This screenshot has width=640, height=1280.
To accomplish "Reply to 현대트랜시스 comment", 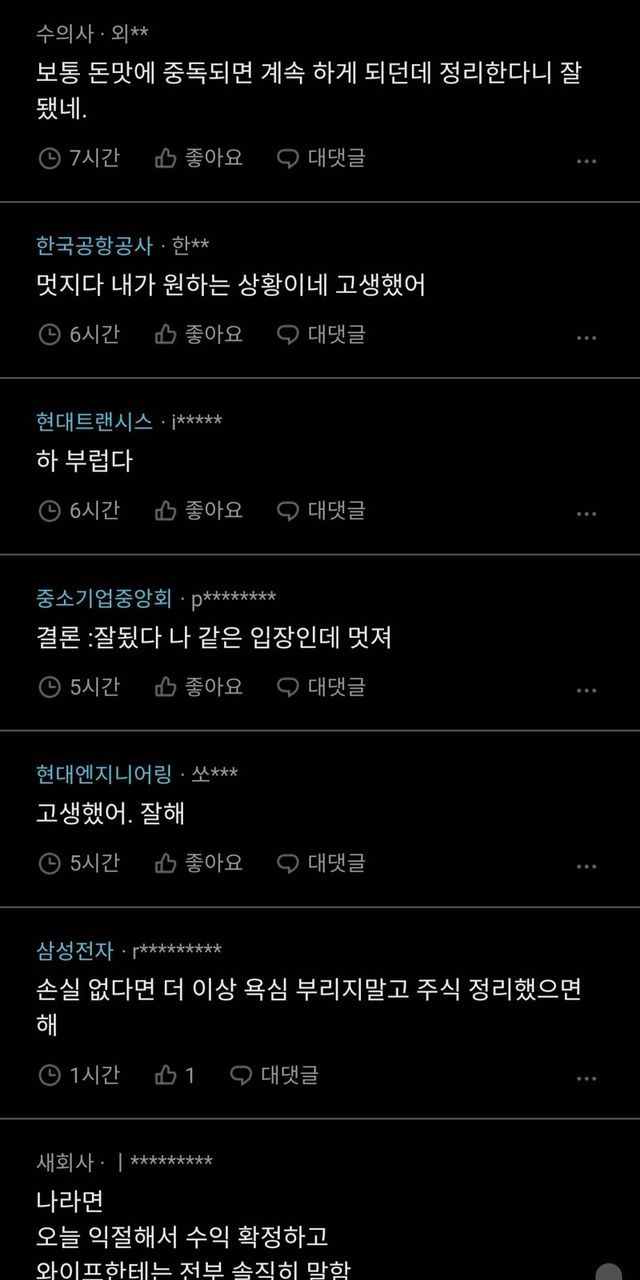I will 321,510.
